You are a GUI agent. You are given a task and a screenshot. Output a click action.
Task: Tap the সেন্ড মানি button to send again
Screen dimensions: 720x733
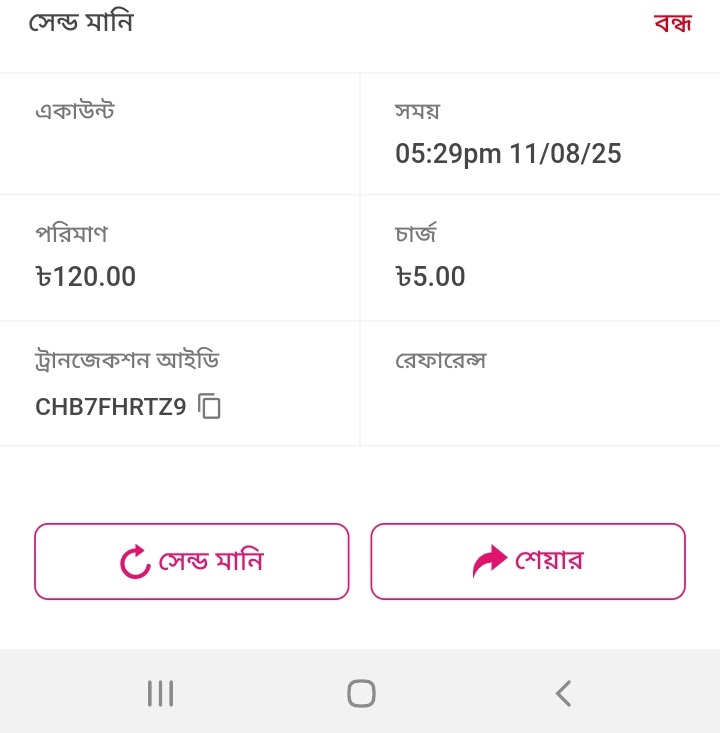(192, 562)
